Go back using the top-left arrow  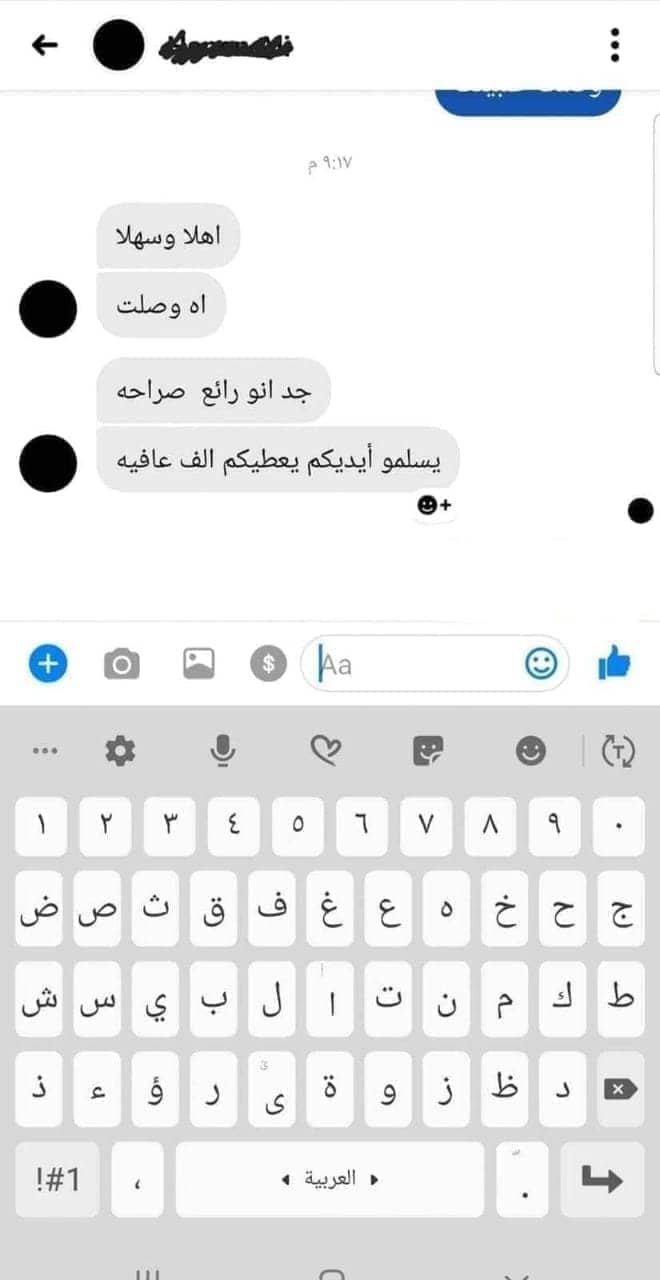click(x=45, y=45)
